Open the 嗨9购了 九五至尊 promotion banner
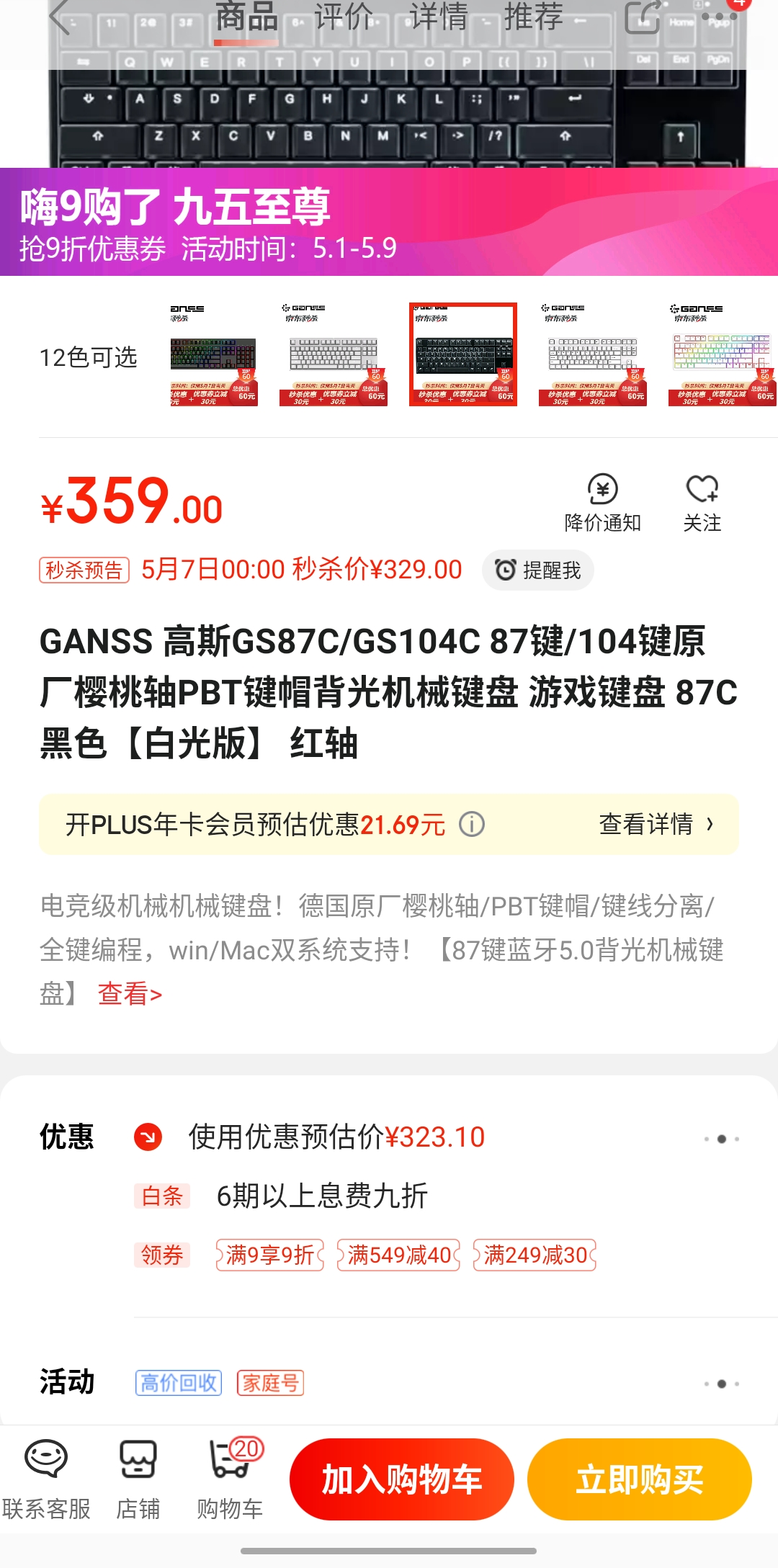 tap(389, 222)
